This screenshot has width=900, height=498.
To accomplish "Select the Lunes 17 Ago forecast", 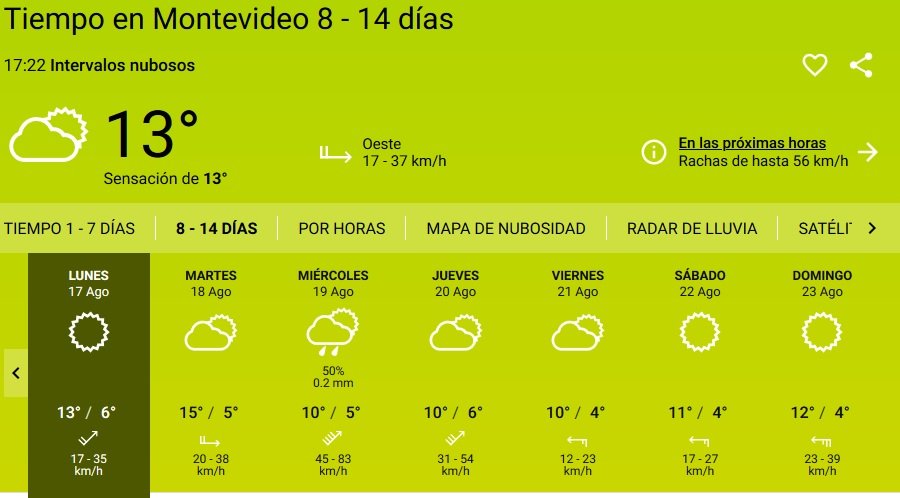I will (x=89, y=370).
